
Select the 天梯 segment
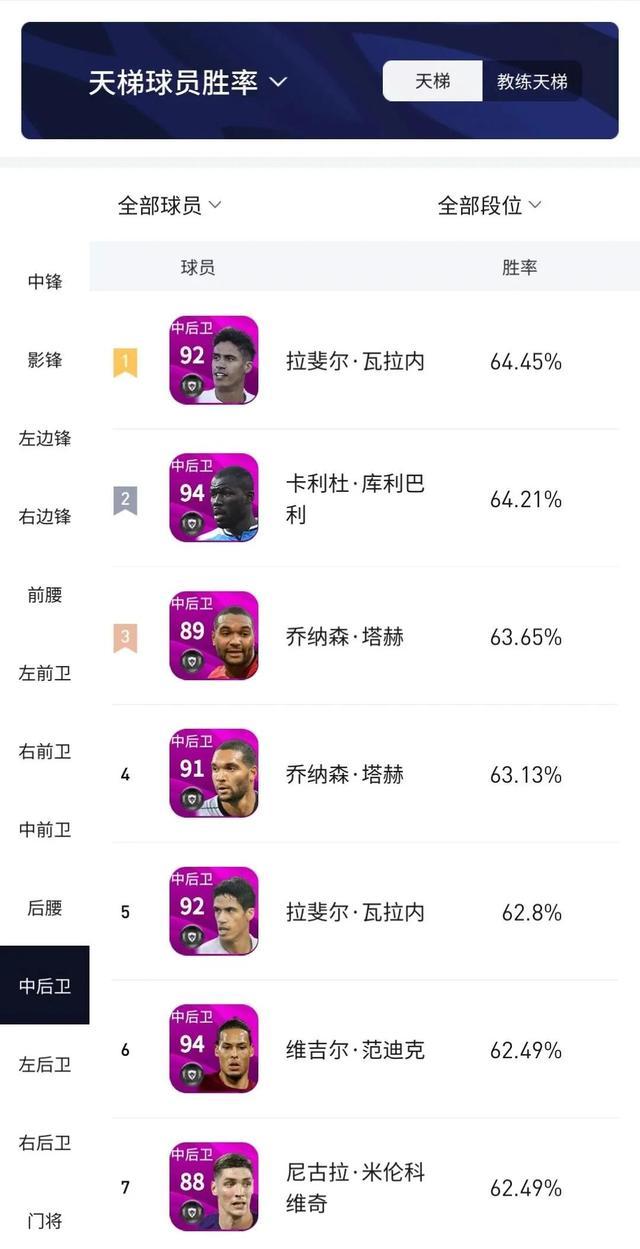432,82
